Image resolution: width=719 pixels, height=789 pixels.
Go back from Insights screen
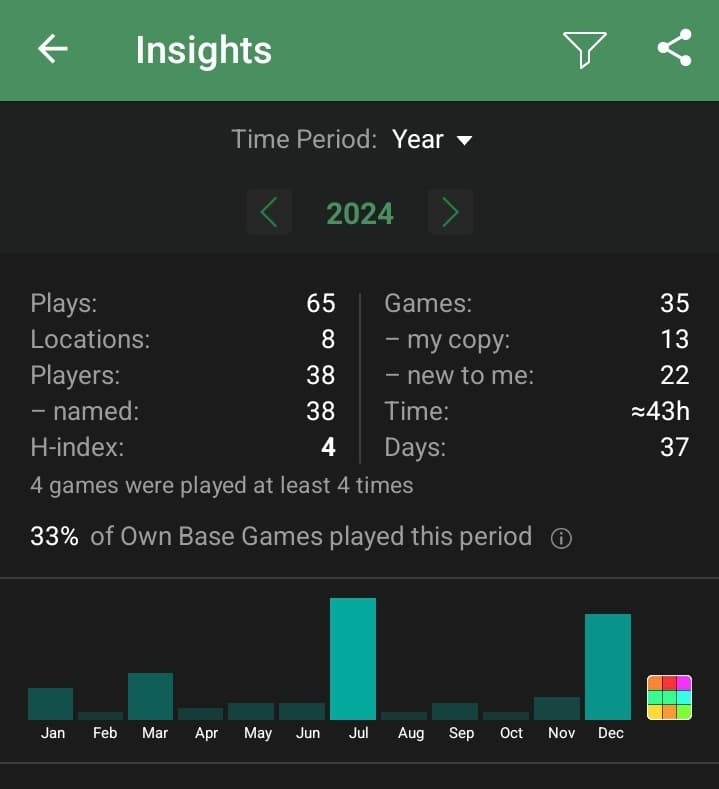pos(52,49)
